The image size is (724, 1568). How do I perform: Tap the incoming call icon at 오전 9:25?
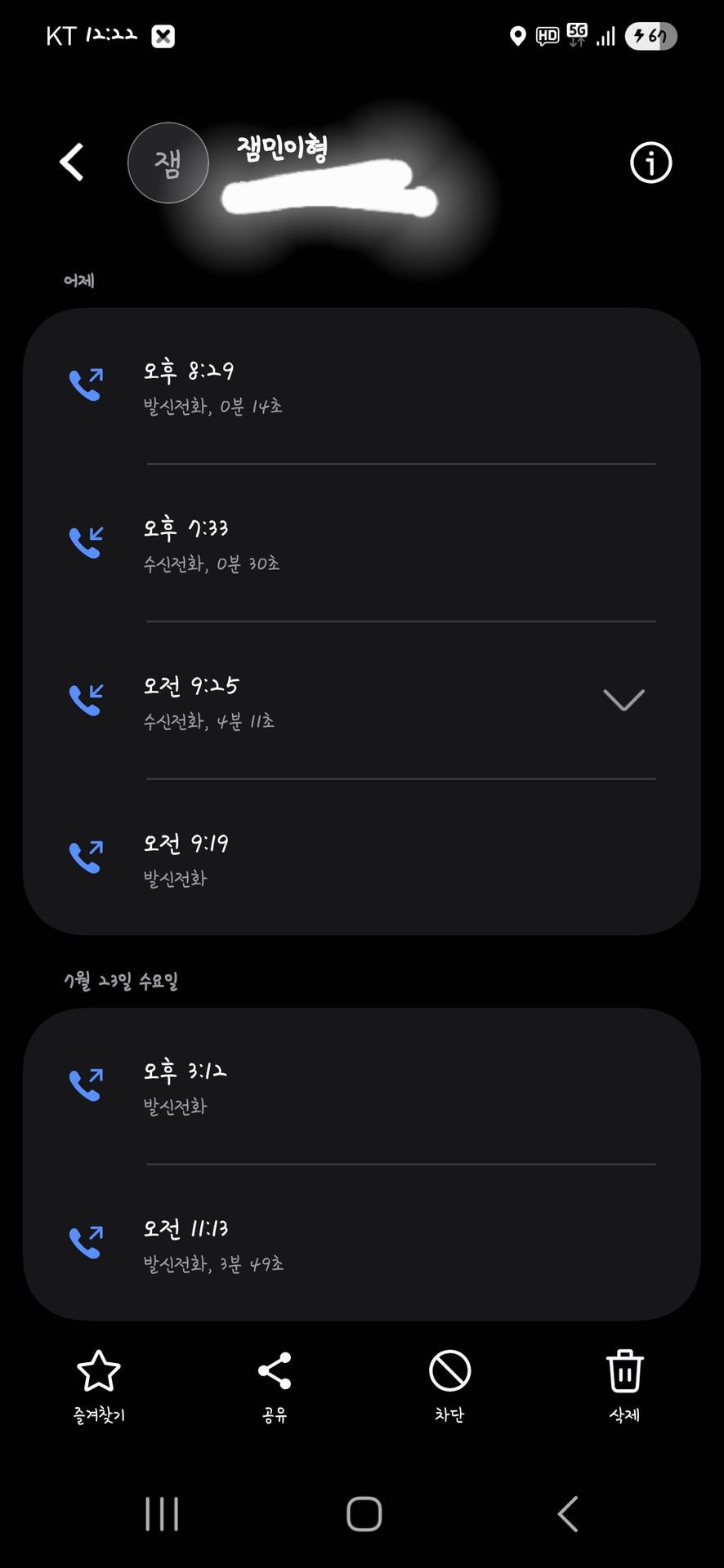(x=86, y=699)
